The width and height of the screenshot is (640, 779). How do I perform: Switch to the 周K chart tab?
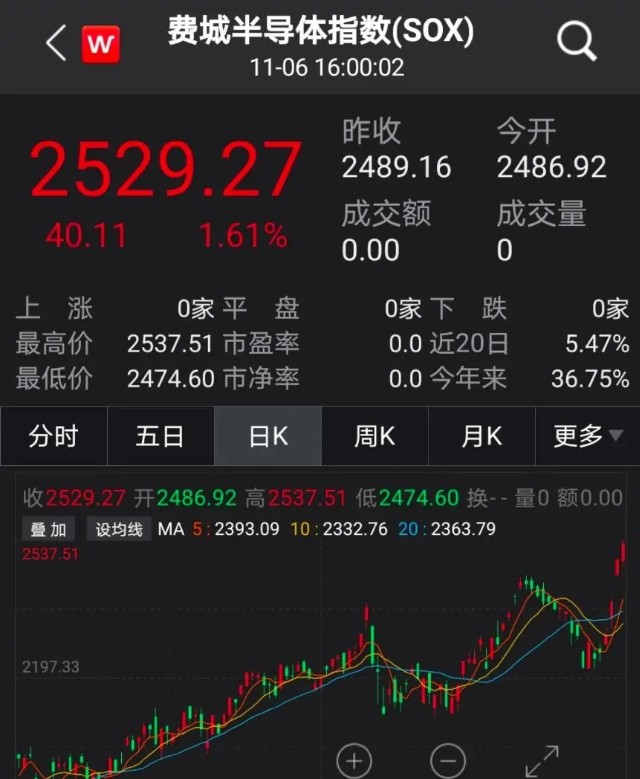(374, 437)
